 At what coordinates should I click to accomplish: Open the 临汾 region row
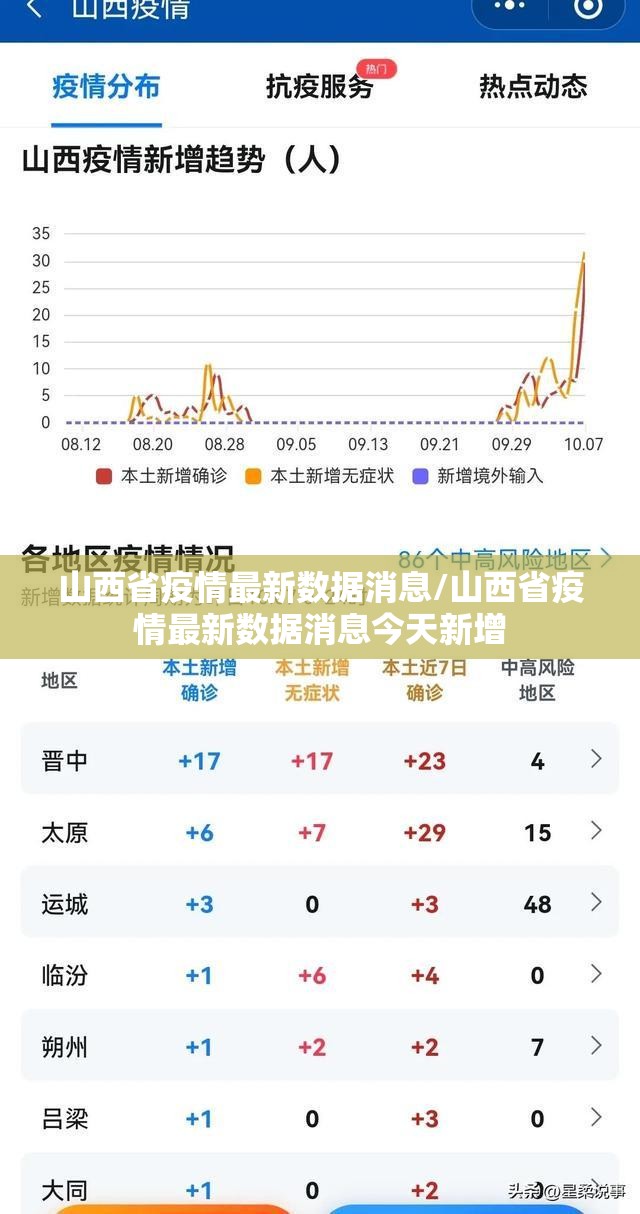(x=320, y=975)
